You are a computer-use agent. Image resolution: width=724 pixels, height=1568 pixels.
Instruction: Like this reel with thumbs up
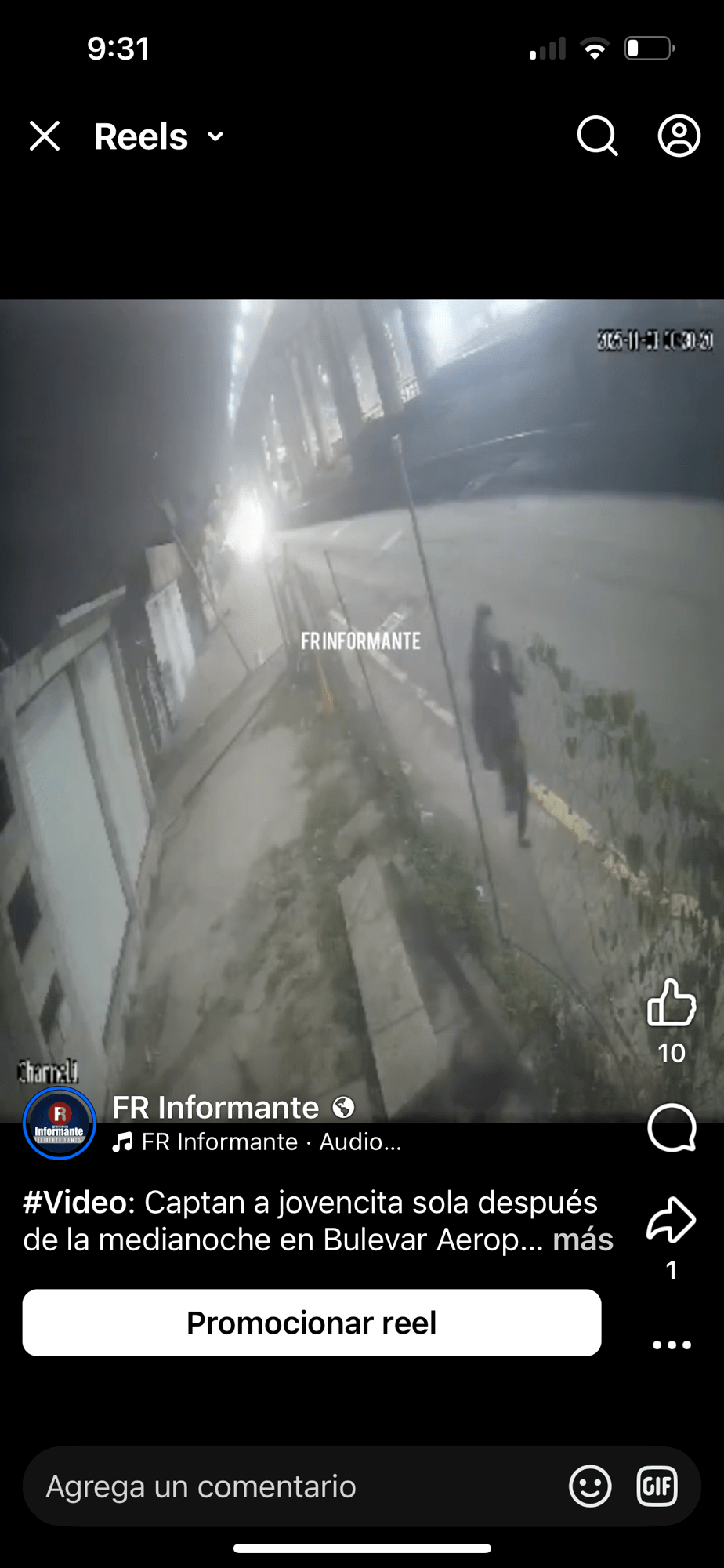[672, 1003]
